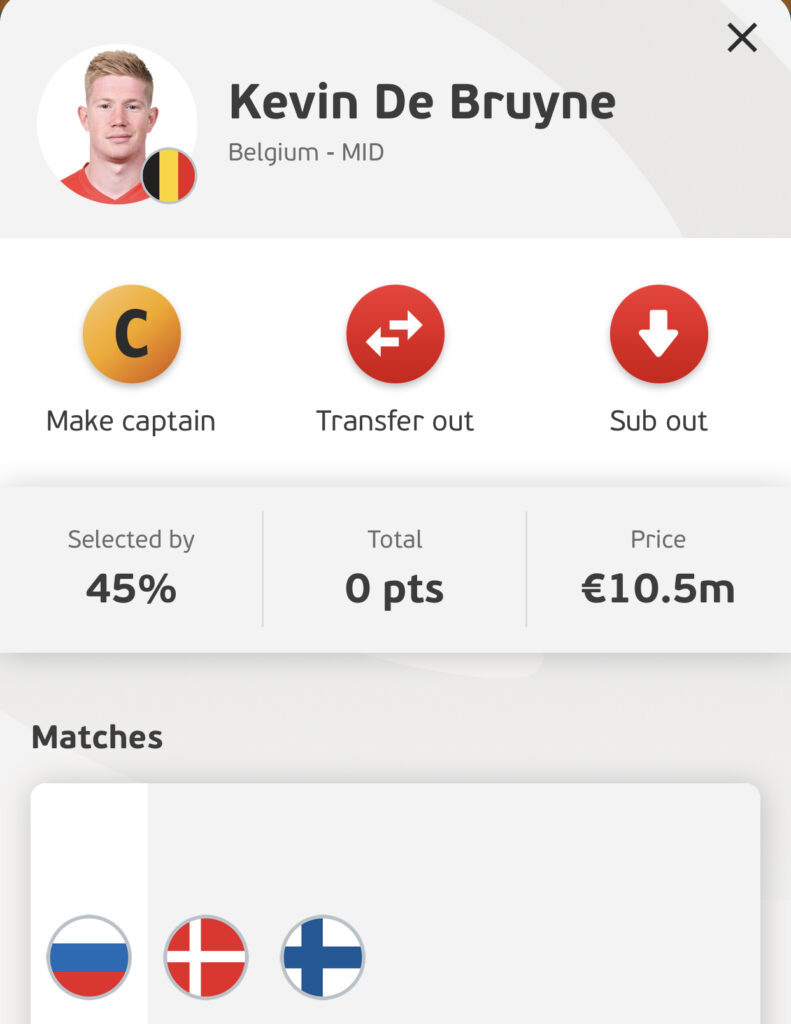Screen dimensions: 791x1024
Task: Click the player name Kevin De Bruyne
Action: [421, 100]
